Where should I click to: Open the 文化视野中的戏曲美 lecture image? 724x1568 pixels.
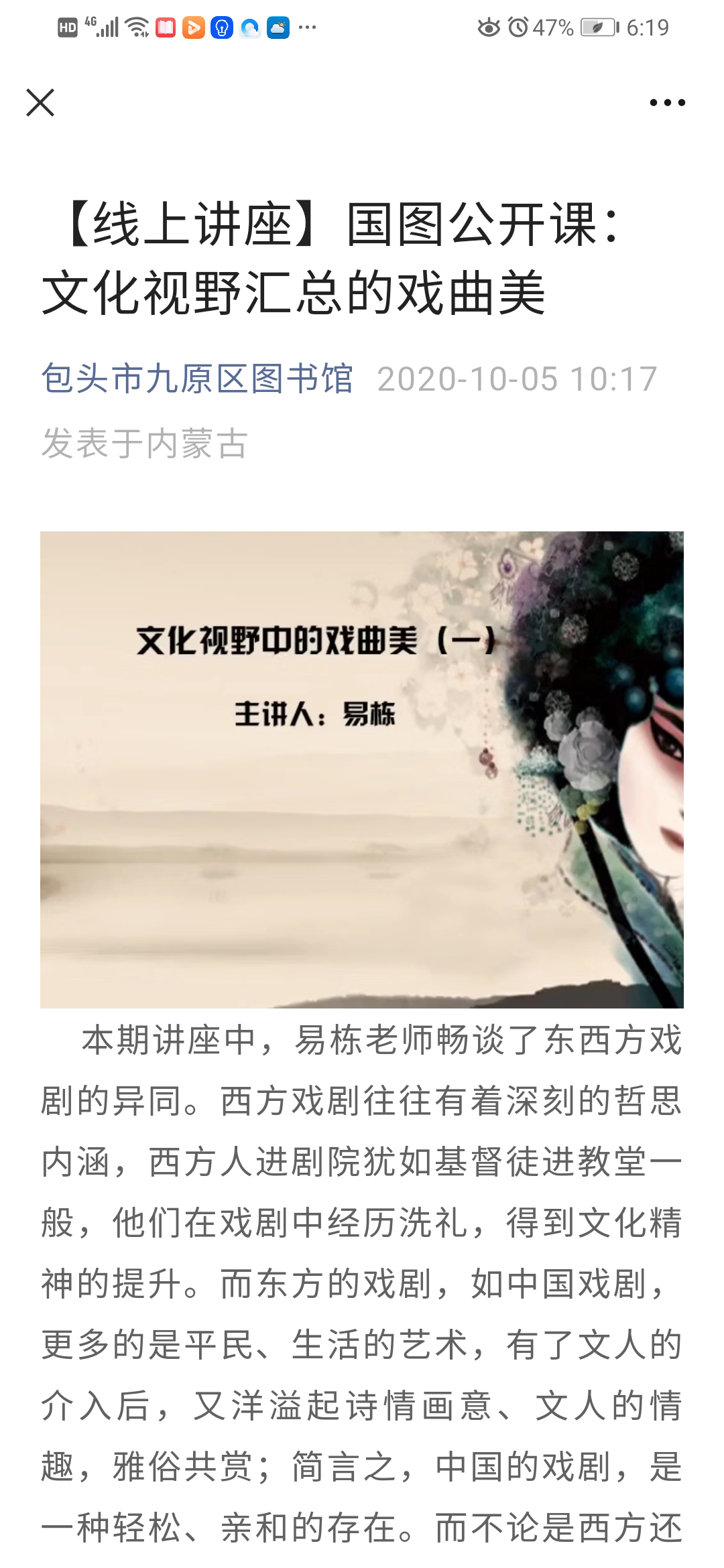(362, 769)
